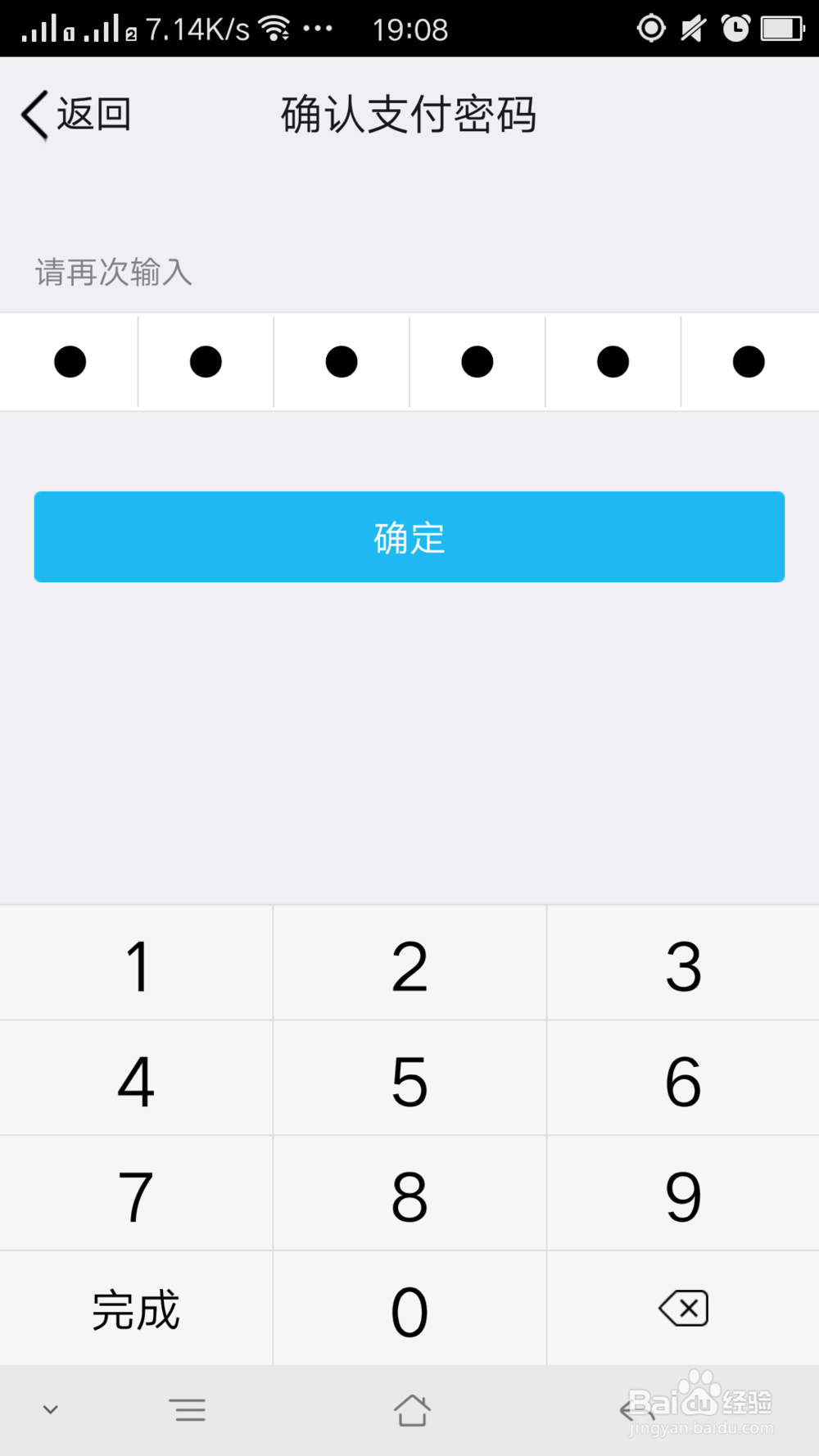Tap the back chevron beside 返回
This screenshot has height=1456, width=819.
click(33, 114)
